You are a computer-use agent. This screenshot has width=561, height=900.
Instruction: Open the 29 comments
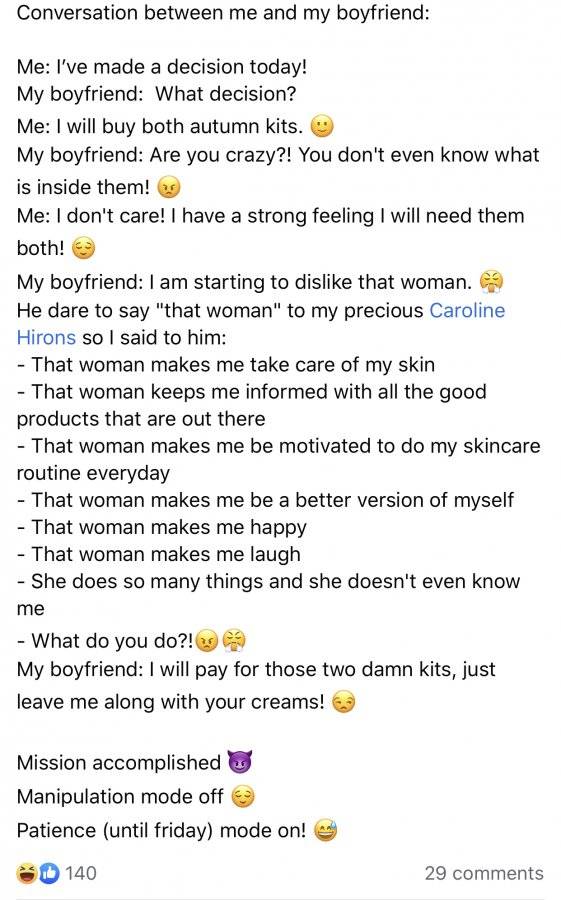(483, 873)
